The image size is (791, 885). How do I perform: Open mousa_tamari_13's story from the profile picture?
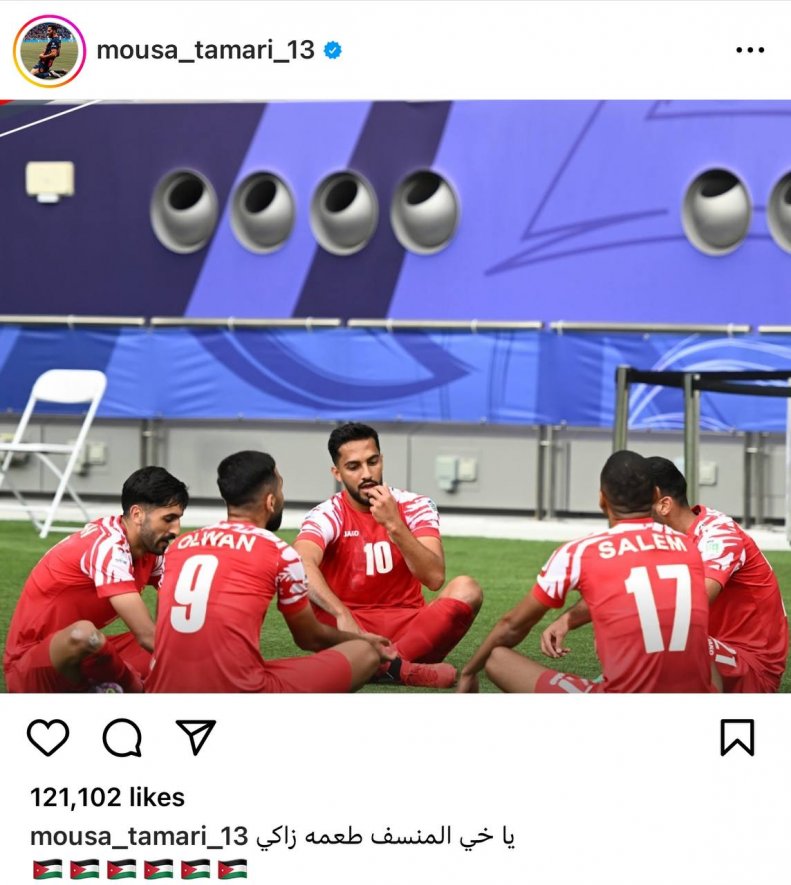point(49,51)
